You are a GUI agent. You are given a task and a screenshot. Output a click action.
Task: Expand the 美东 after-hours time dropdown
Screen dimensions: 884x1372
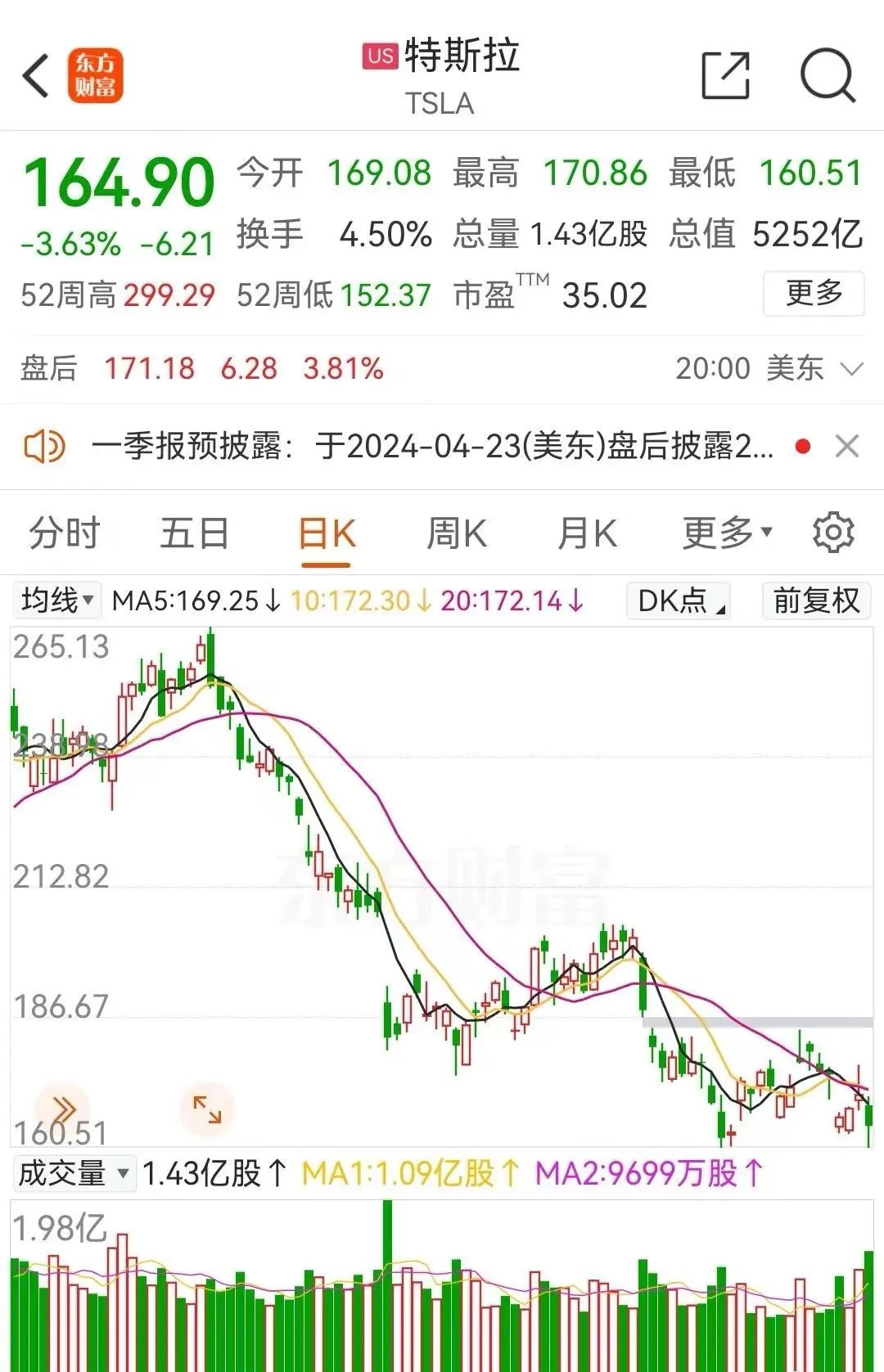click(x=851, y=369)
